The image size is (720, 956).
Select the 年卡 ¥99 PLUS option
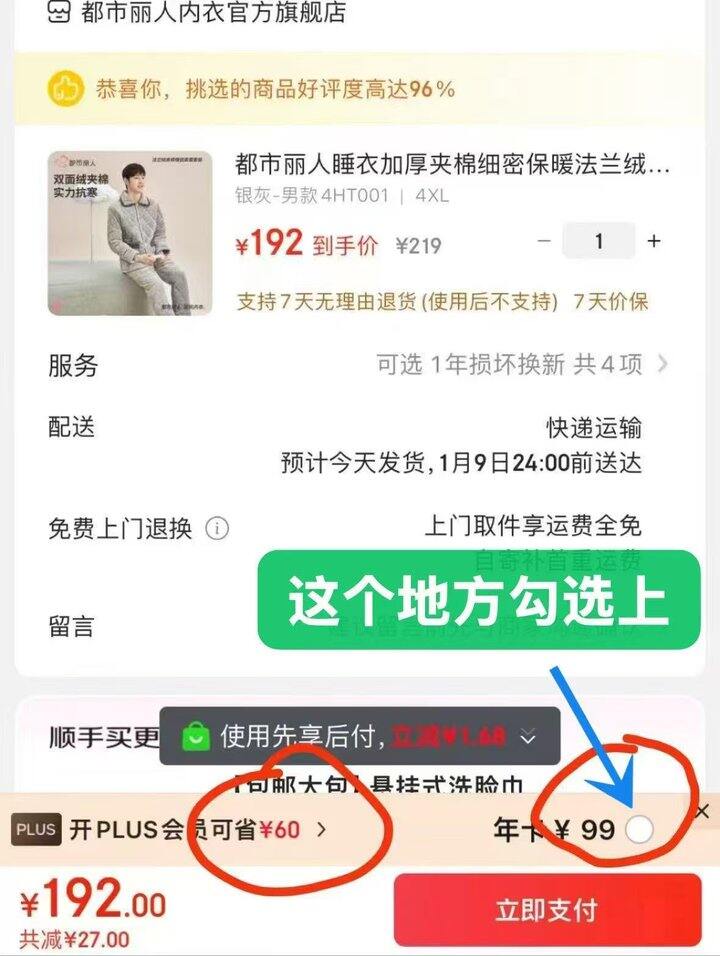(x=638, y=829)
